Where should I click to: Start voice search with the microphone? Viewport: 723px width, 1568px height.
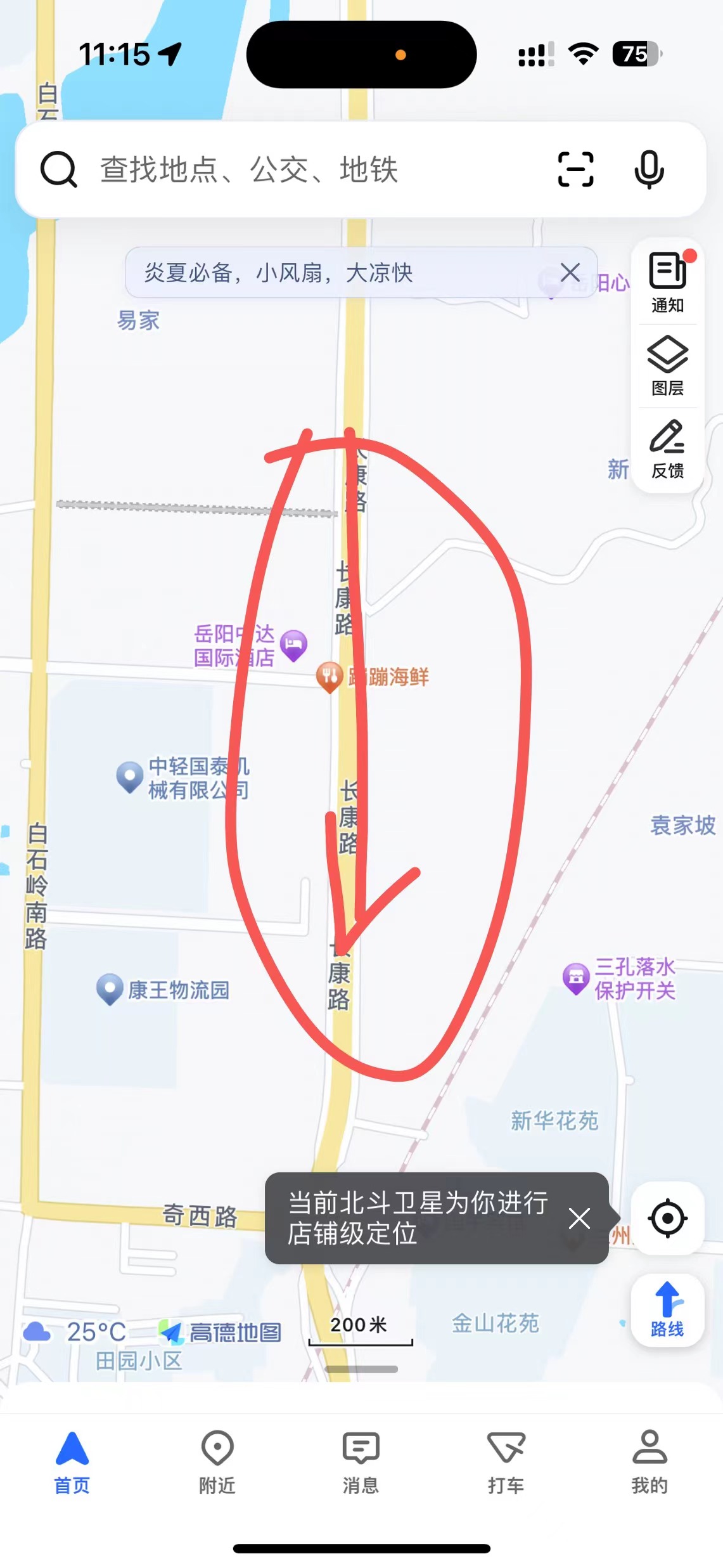(649, 170)
